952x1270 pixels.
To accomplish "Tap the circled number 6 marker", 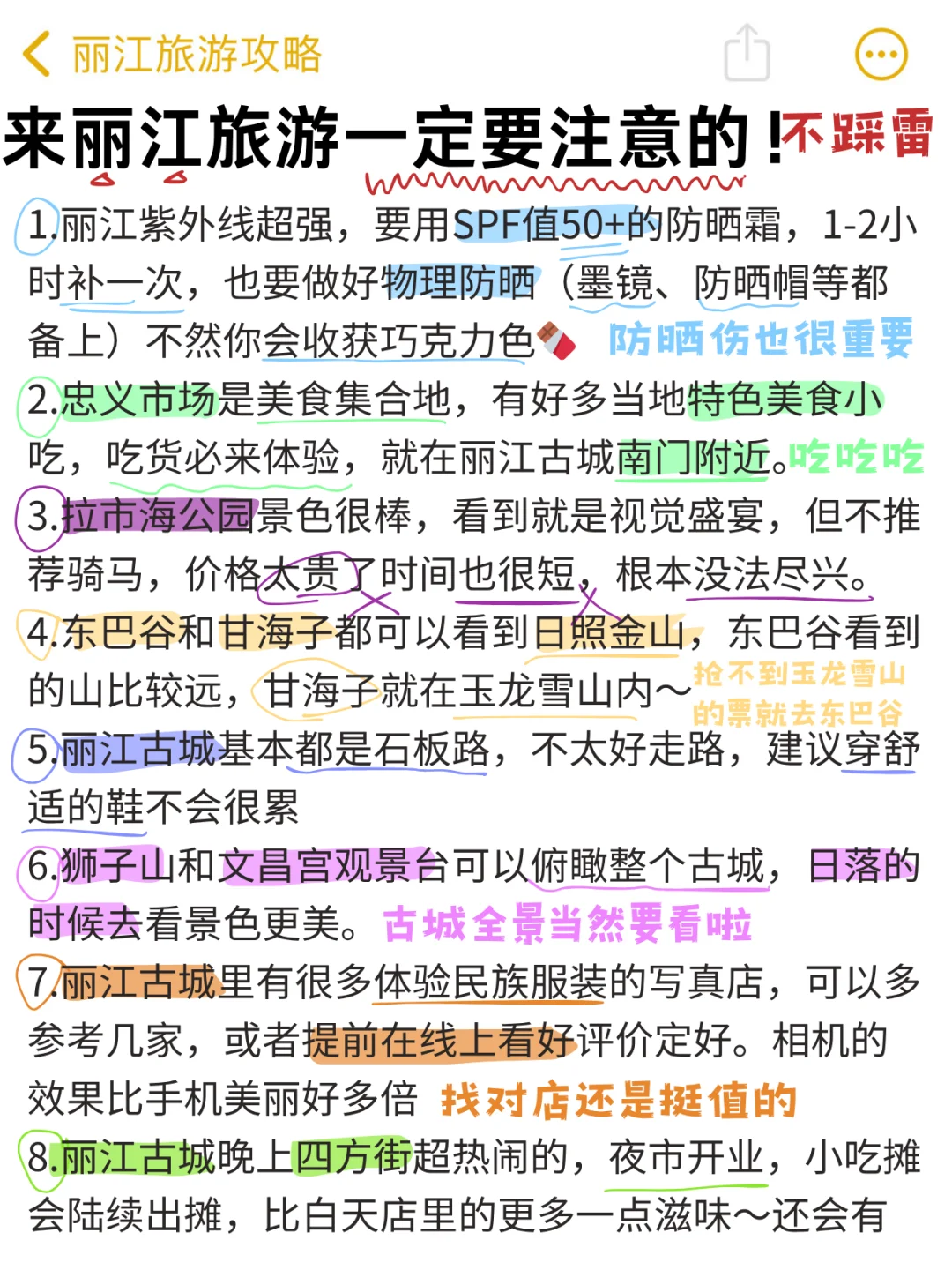I will 37,868.
